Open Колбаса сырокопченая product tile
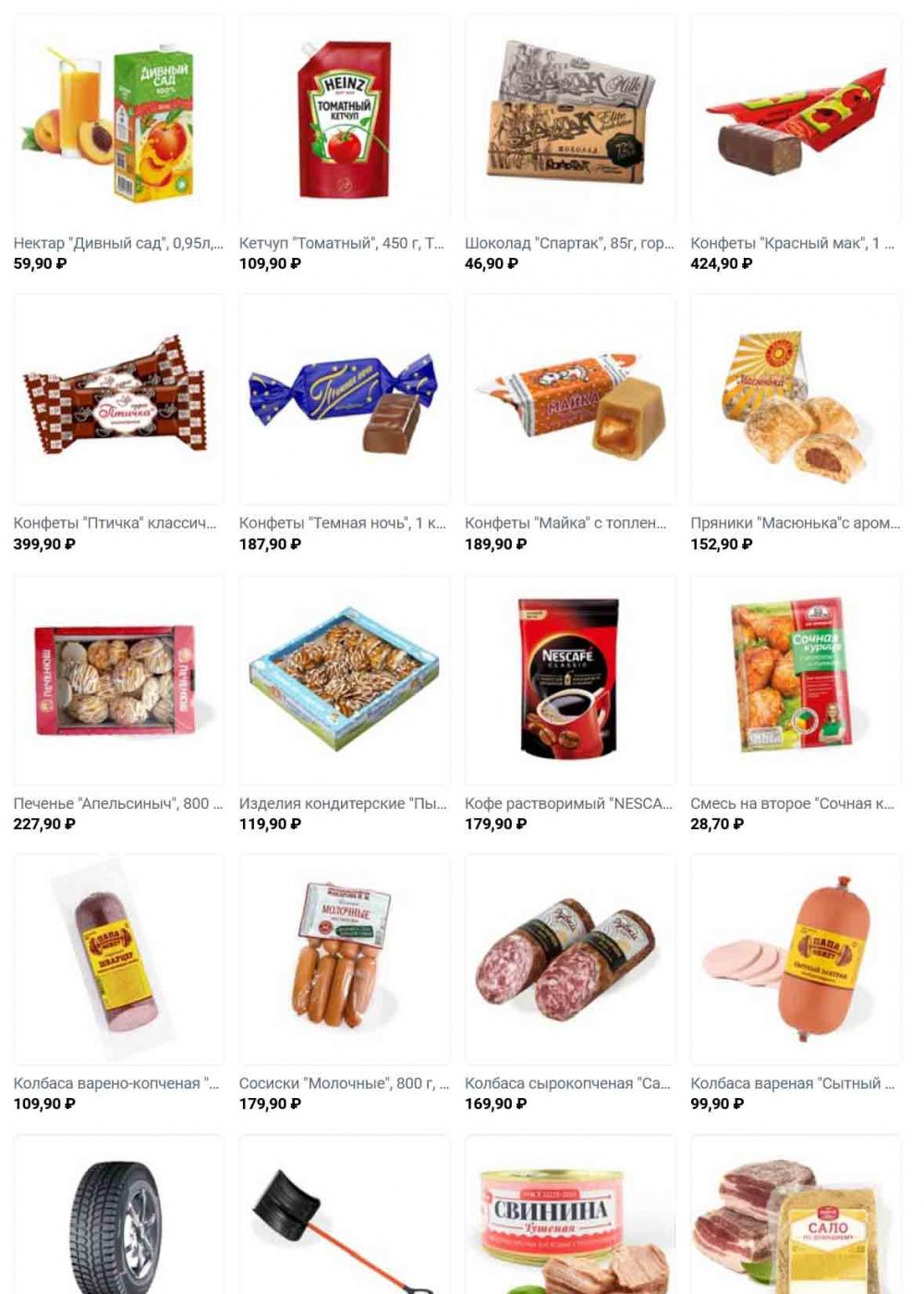 (569, 961)
